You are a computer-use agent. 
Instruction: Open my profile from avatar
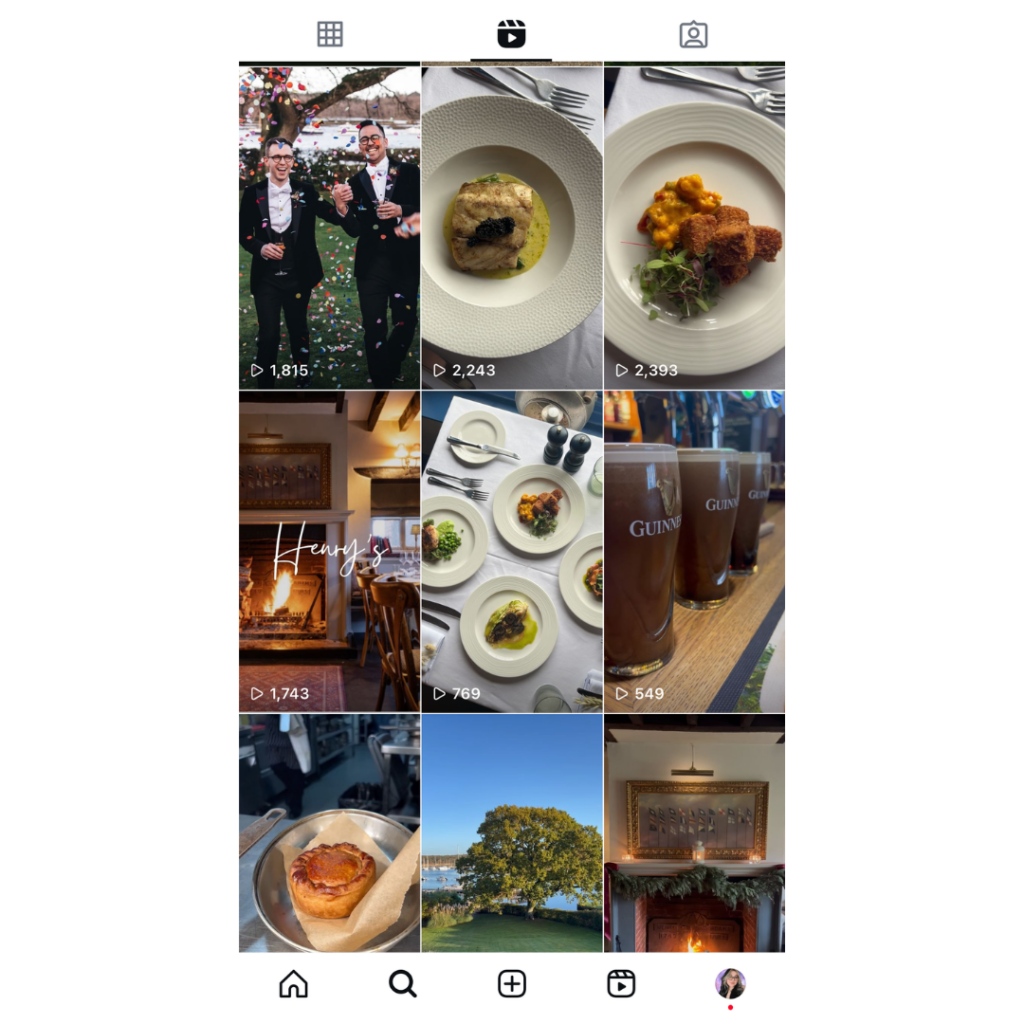730,983
